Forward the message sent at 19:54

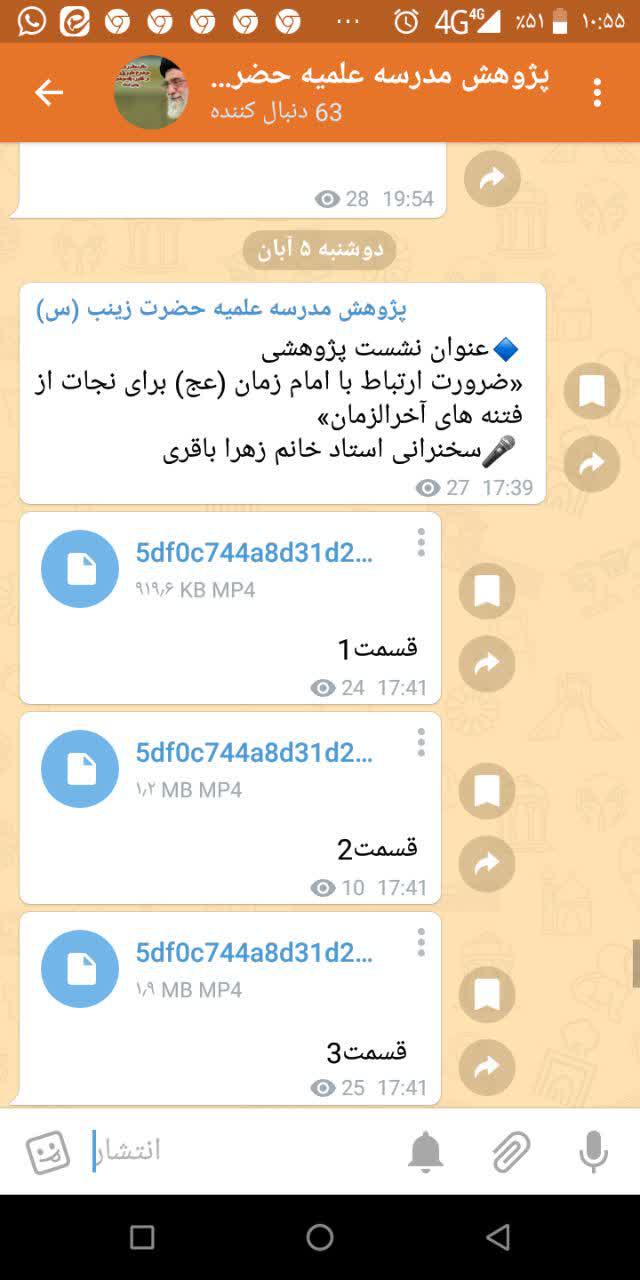492,179
